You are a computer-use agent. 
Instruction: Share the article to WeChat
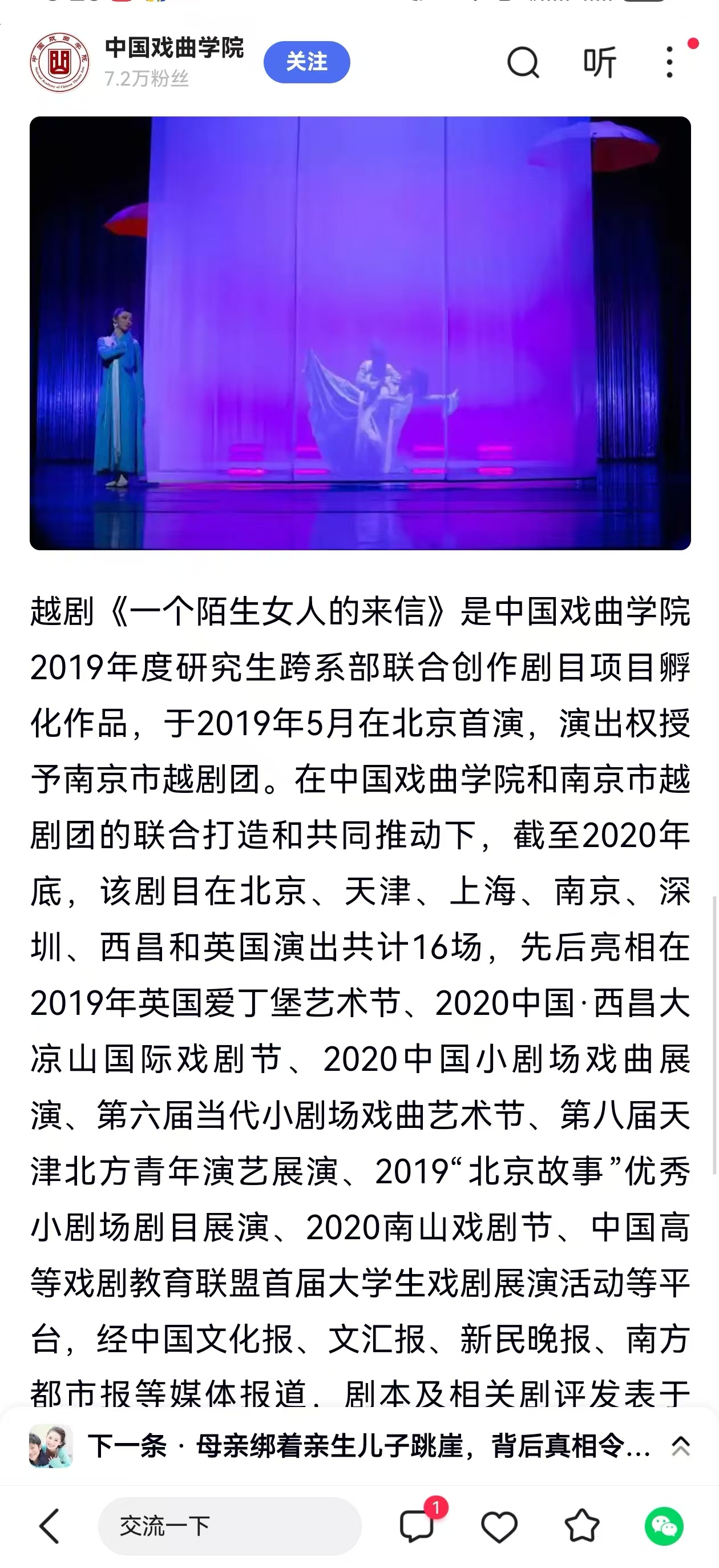[664, 1525]
